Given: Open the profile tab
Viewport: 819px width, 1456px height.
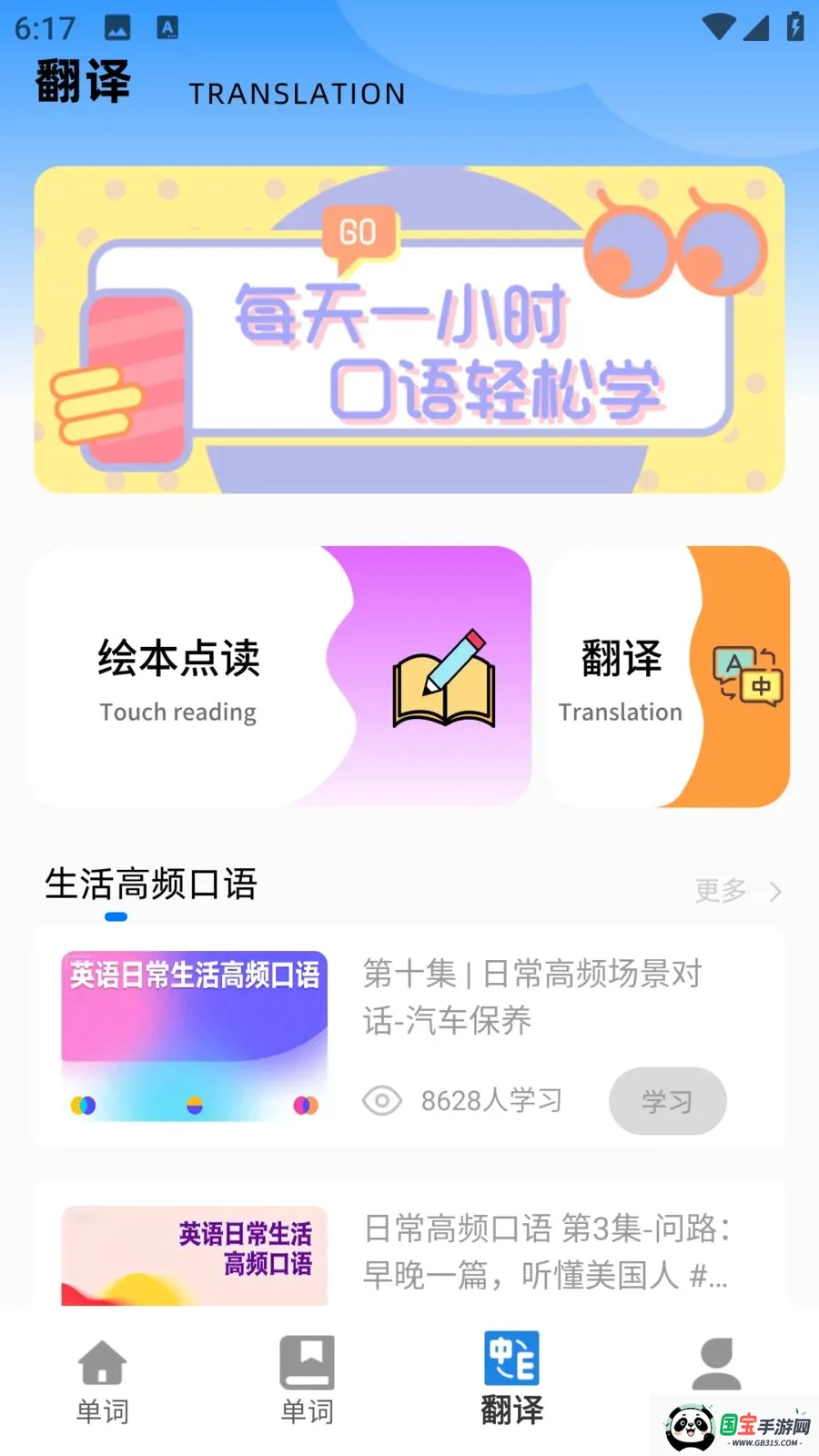Looking at the screenshot, I should pos(716,1365).
